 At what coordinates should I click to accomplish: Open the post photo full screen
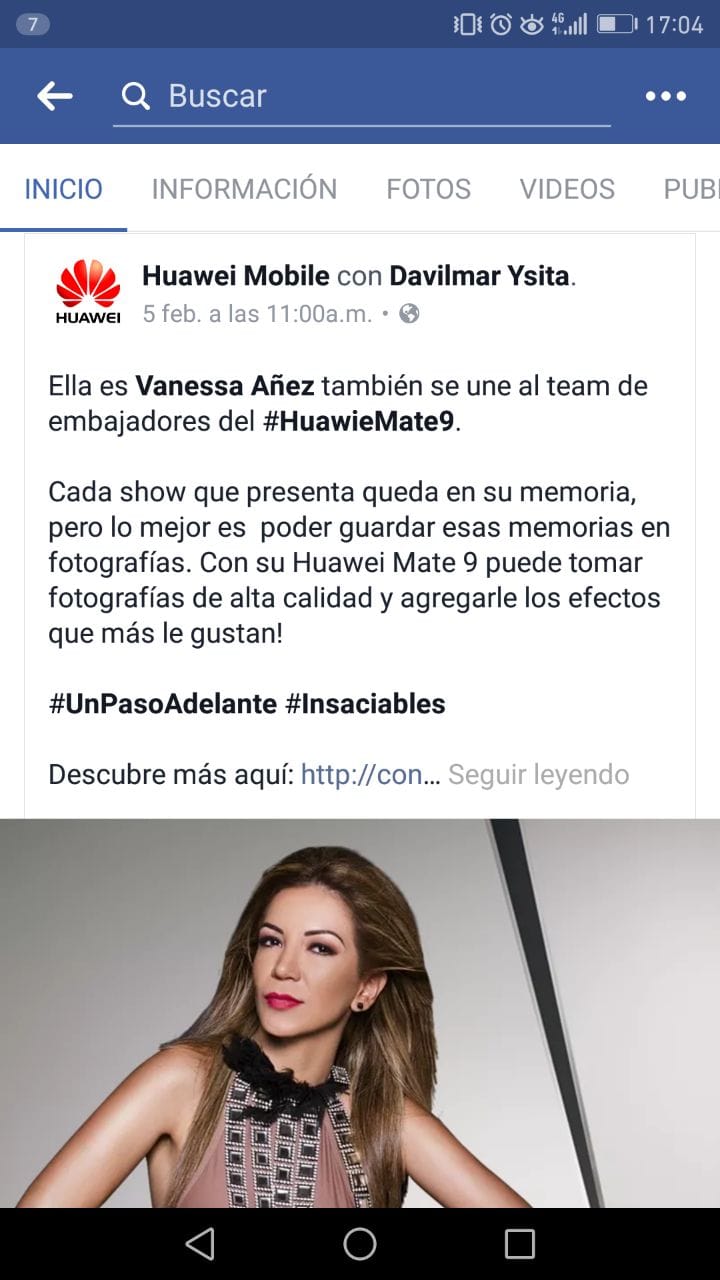[360, 1013]
